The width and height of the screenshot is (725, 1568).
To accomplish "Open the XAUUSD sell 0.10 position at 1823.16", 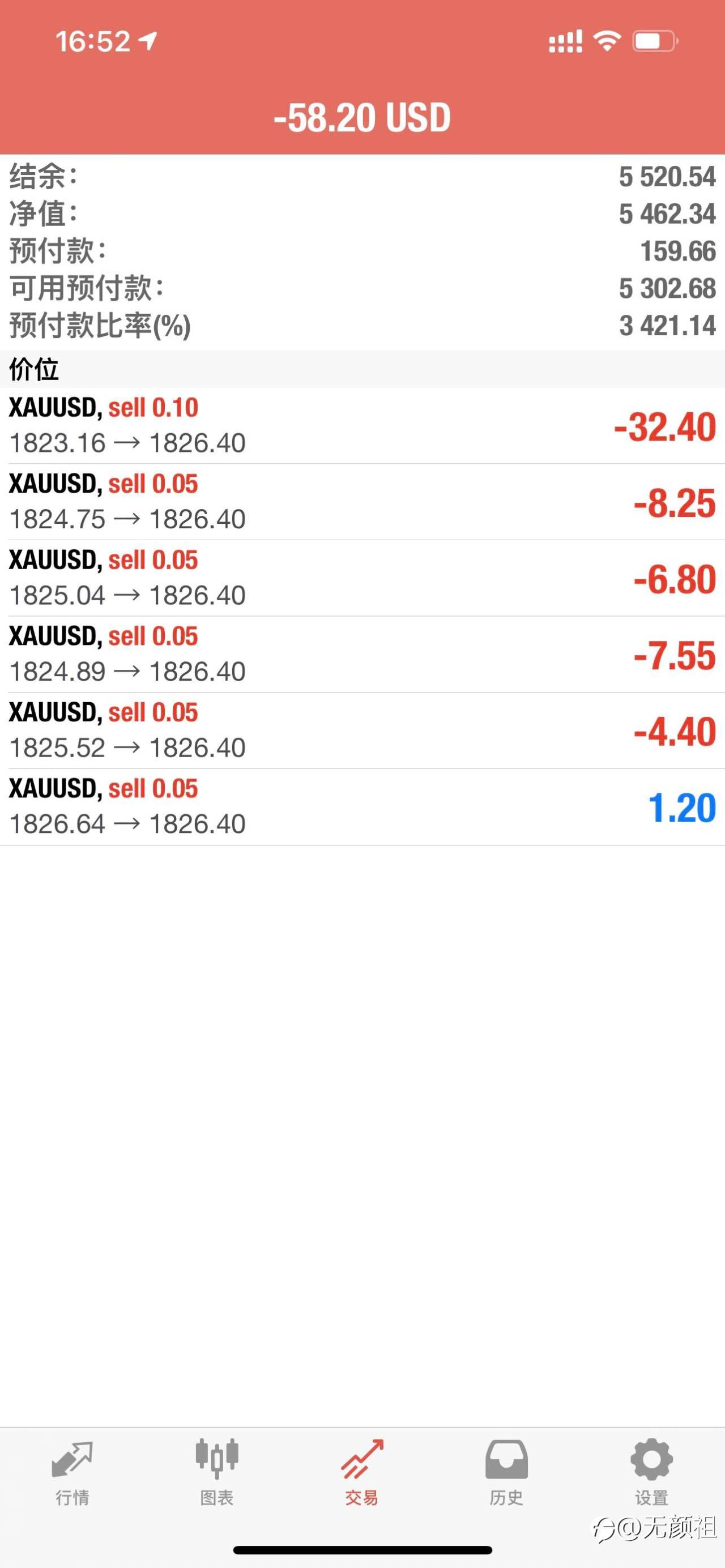I will coord(362,425).
